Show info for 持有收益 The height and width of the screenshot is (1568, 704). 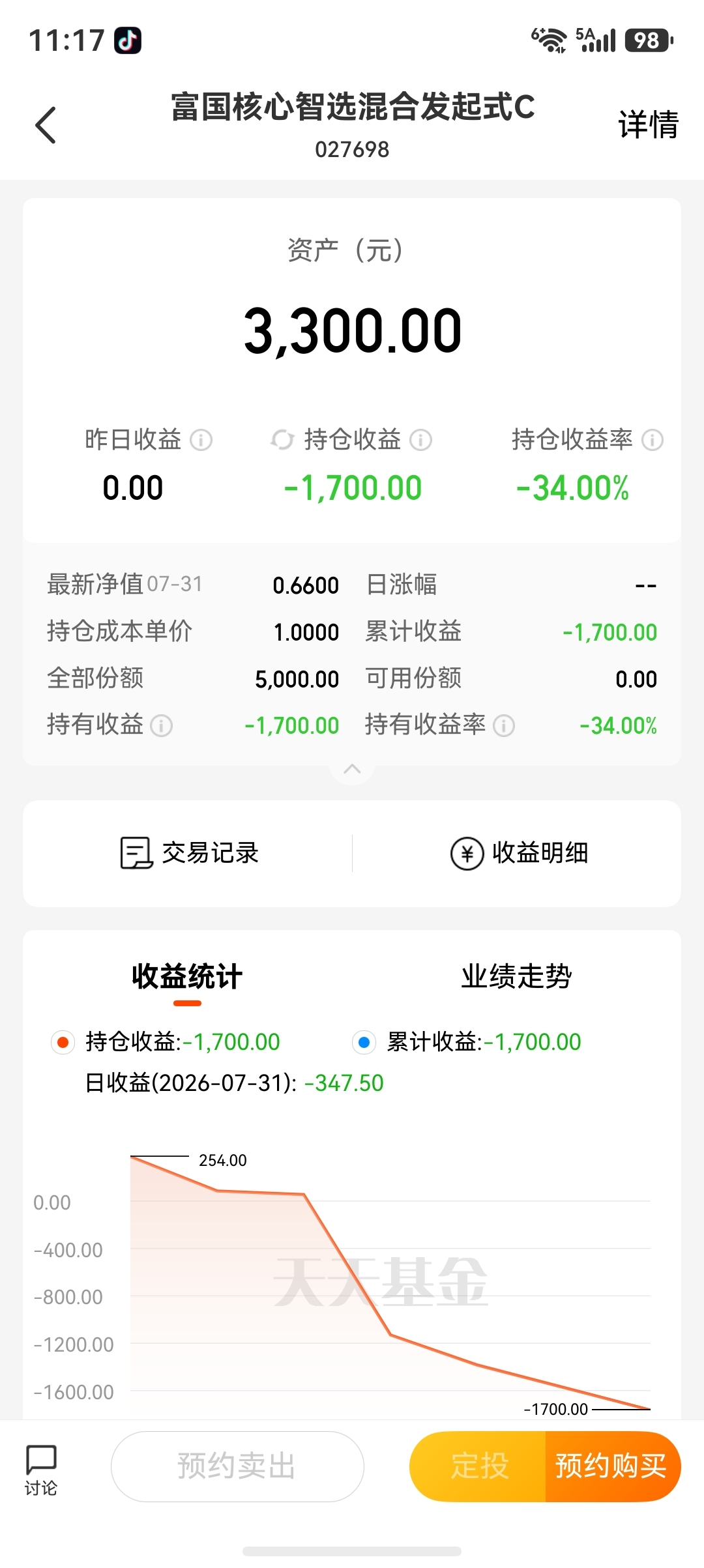[x=162, y=725]
